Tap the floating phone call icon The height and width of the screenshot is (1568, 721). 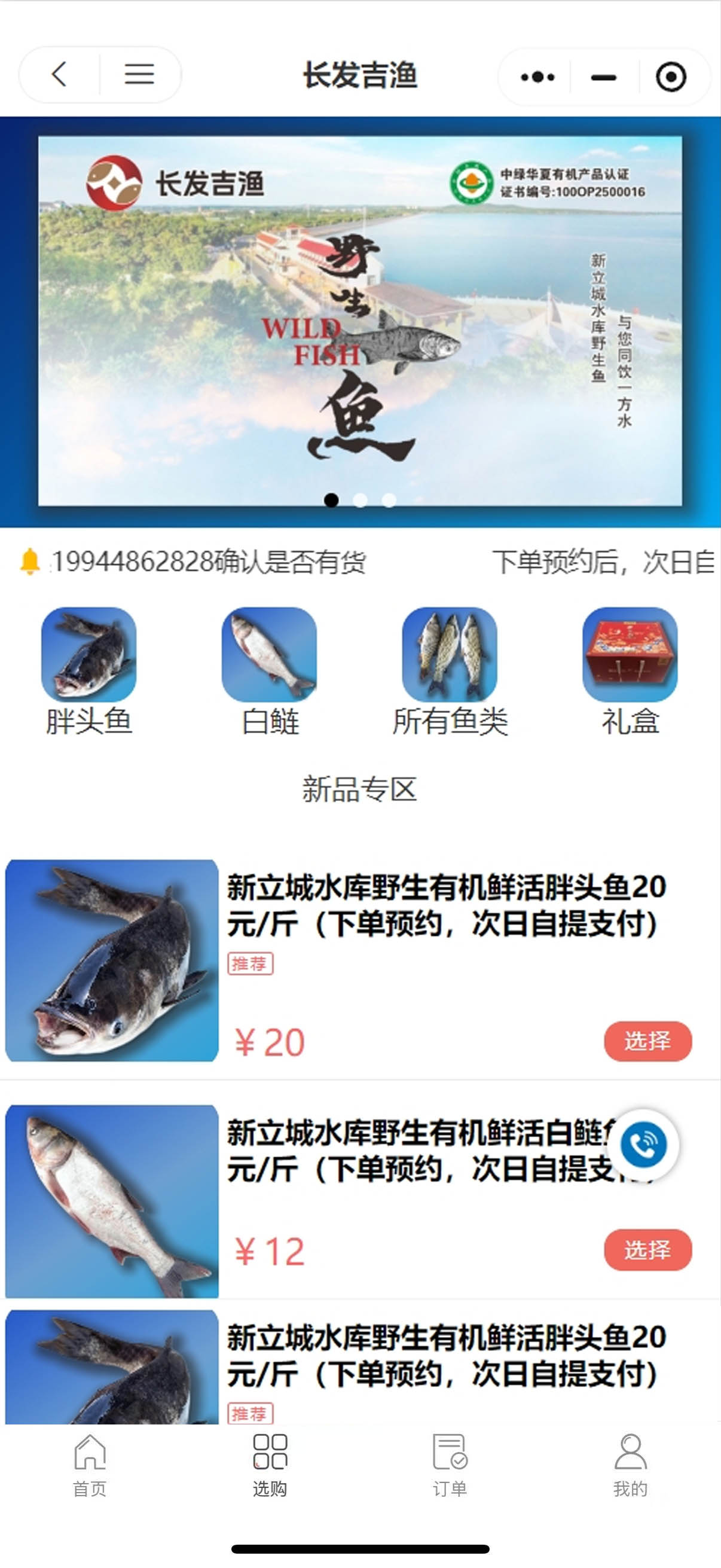tap(645, 1145)
